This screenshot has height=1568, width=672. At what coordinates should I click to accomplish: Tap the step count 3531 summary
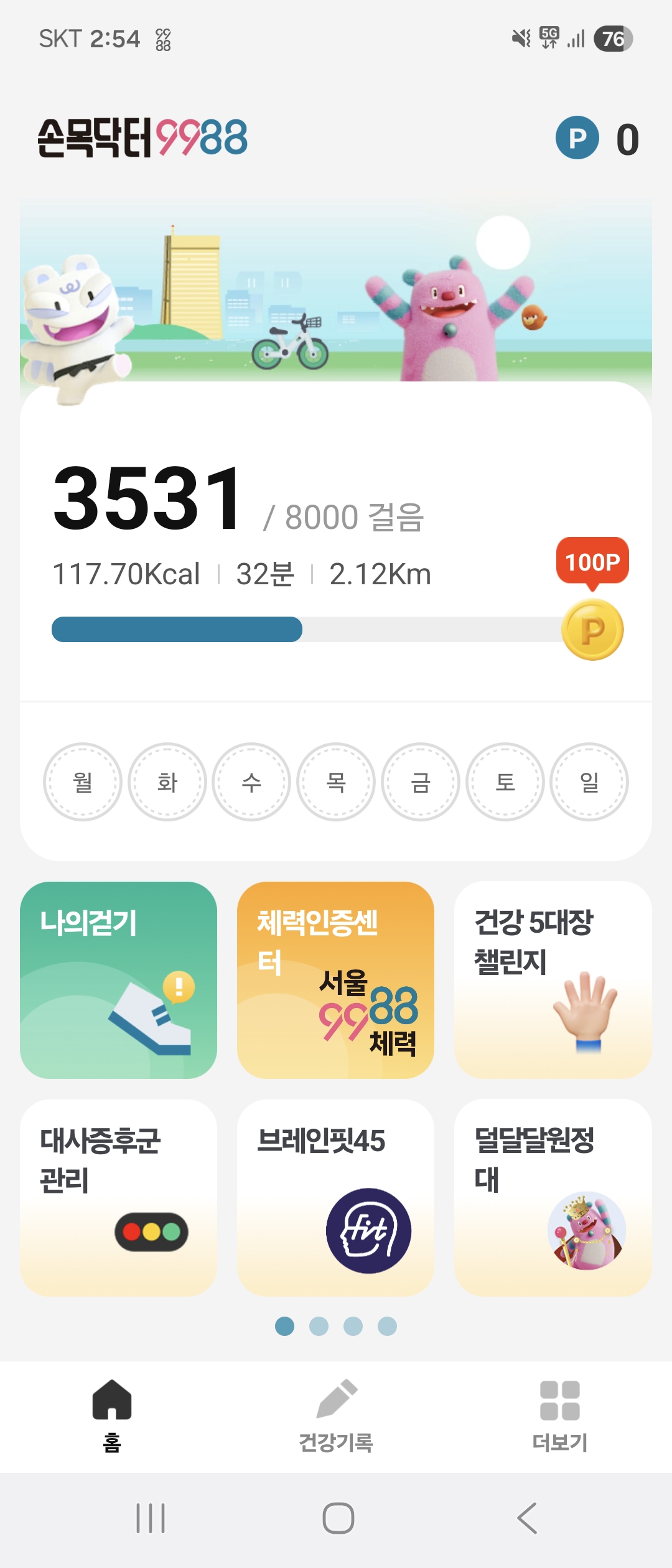148,499
